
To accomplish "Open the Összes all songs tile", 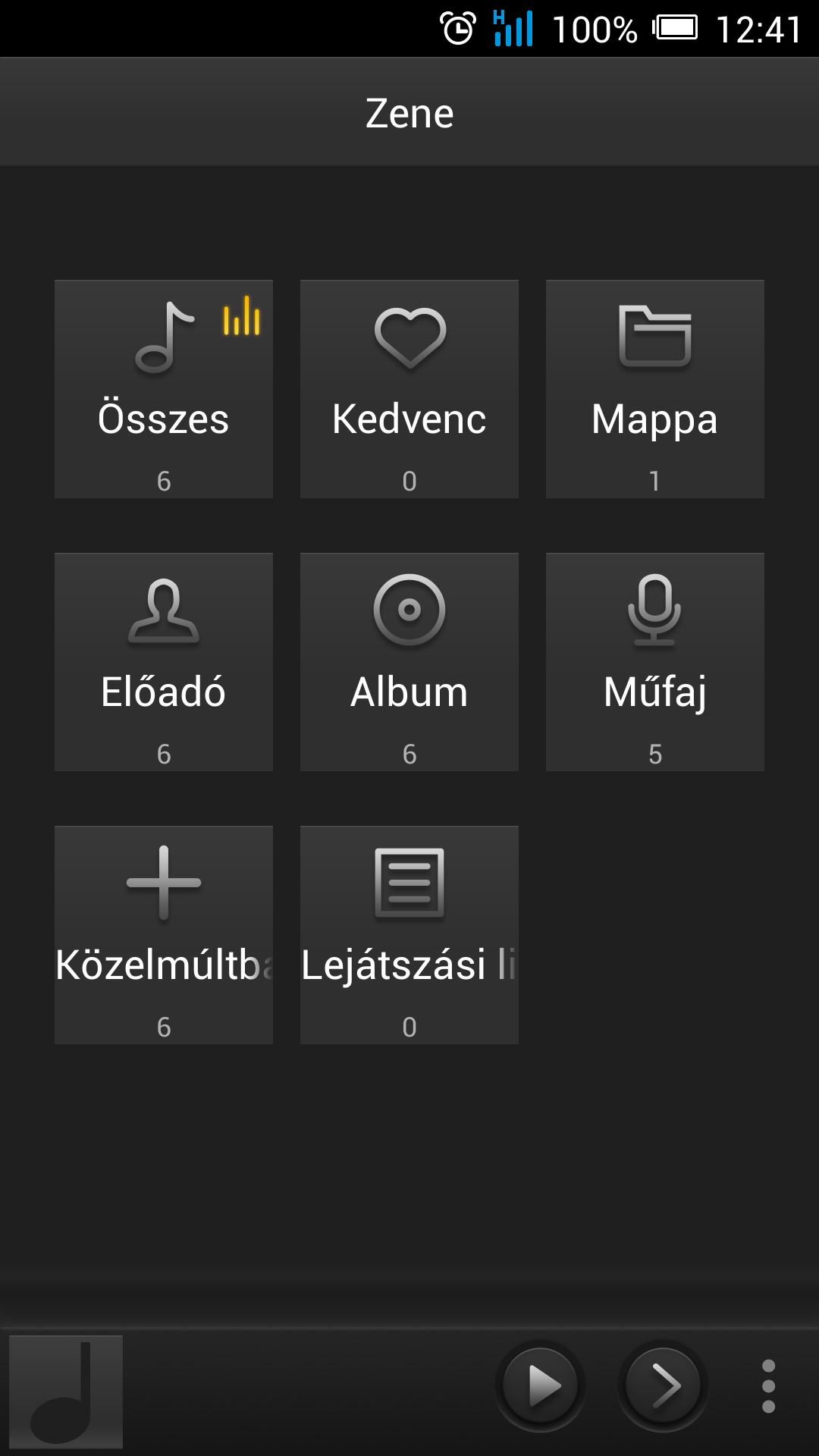I will 164,389.
